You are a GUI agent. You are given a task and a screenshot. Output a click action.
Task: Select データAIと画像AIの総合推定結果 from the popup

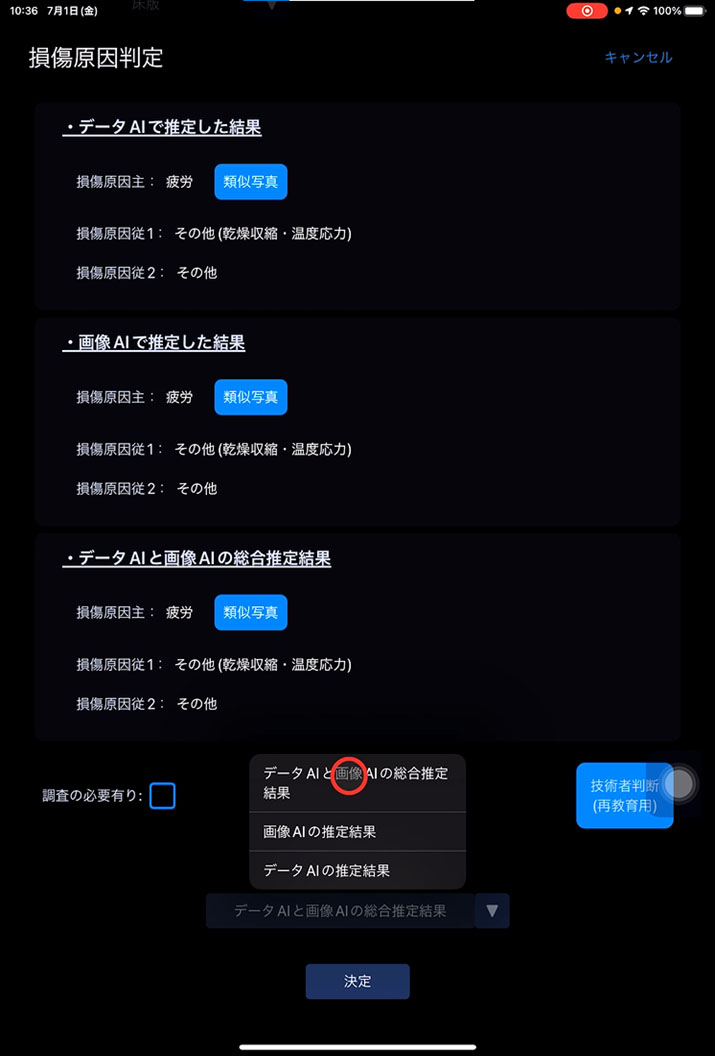pos(357,783)
